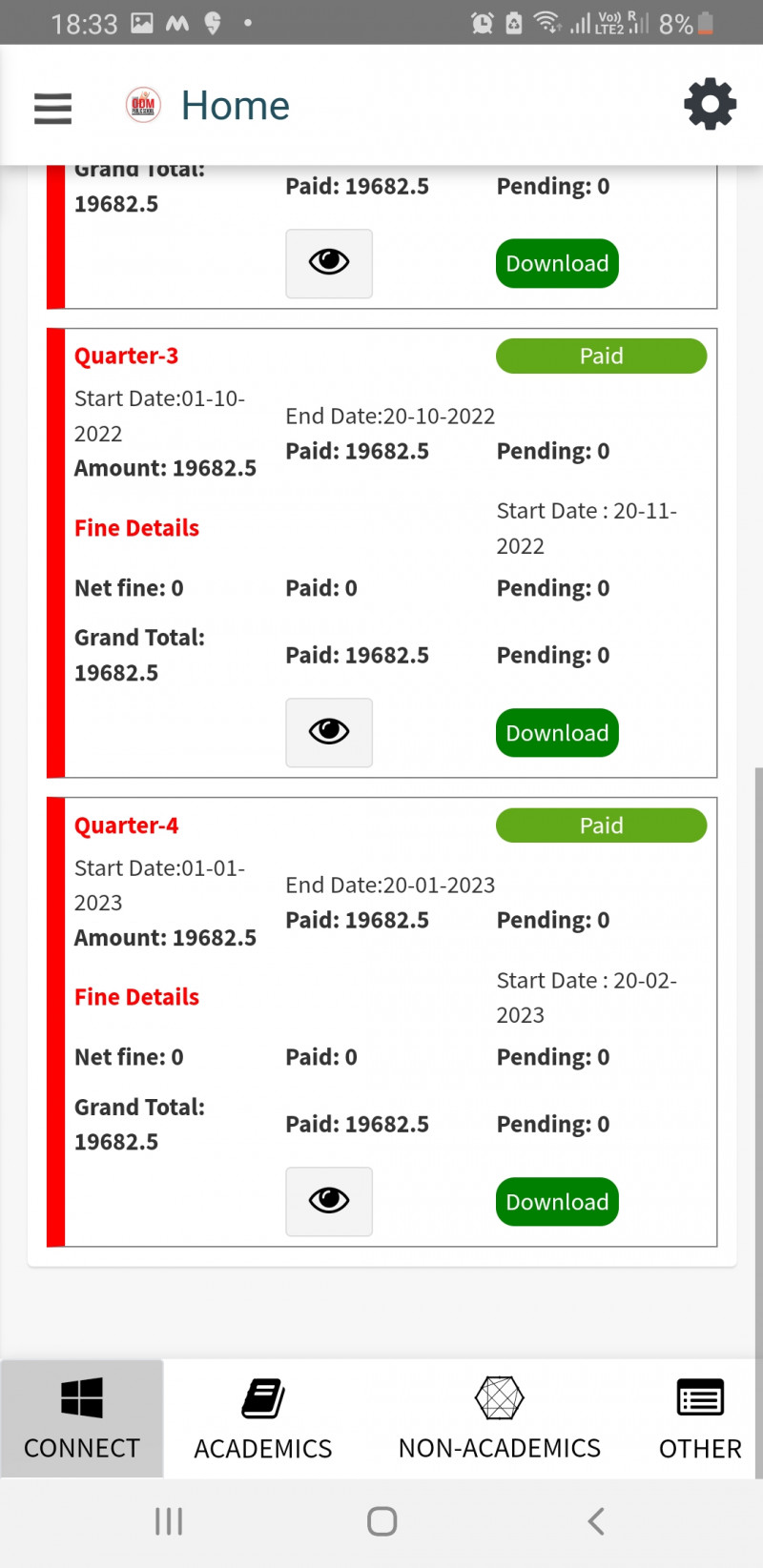
Task: Open the hamburger drawer menu
Action: click(x=52, y=108)
